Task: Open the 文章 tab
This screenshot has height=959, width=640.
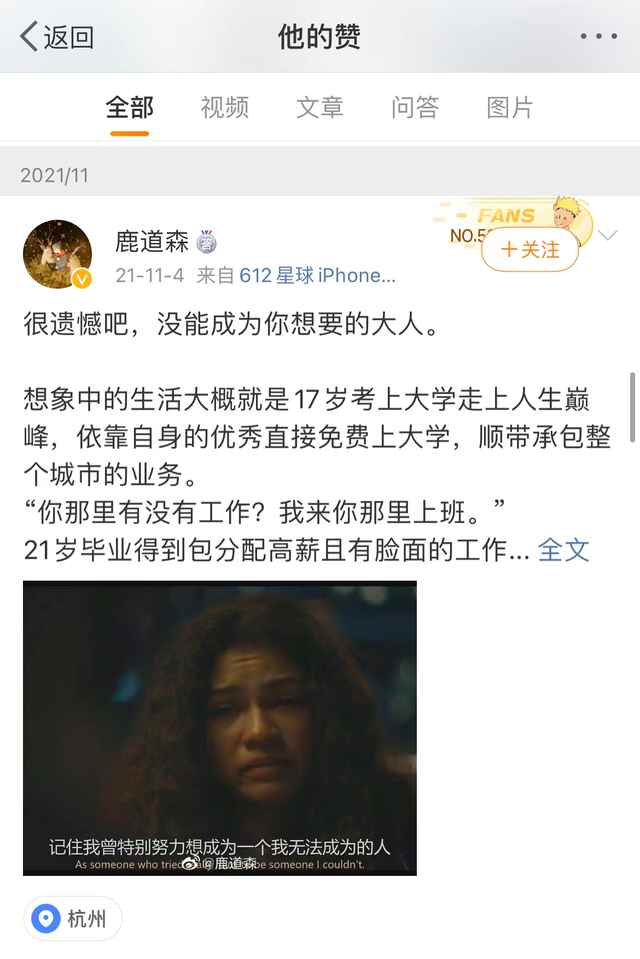Action: tap(320, 107)
